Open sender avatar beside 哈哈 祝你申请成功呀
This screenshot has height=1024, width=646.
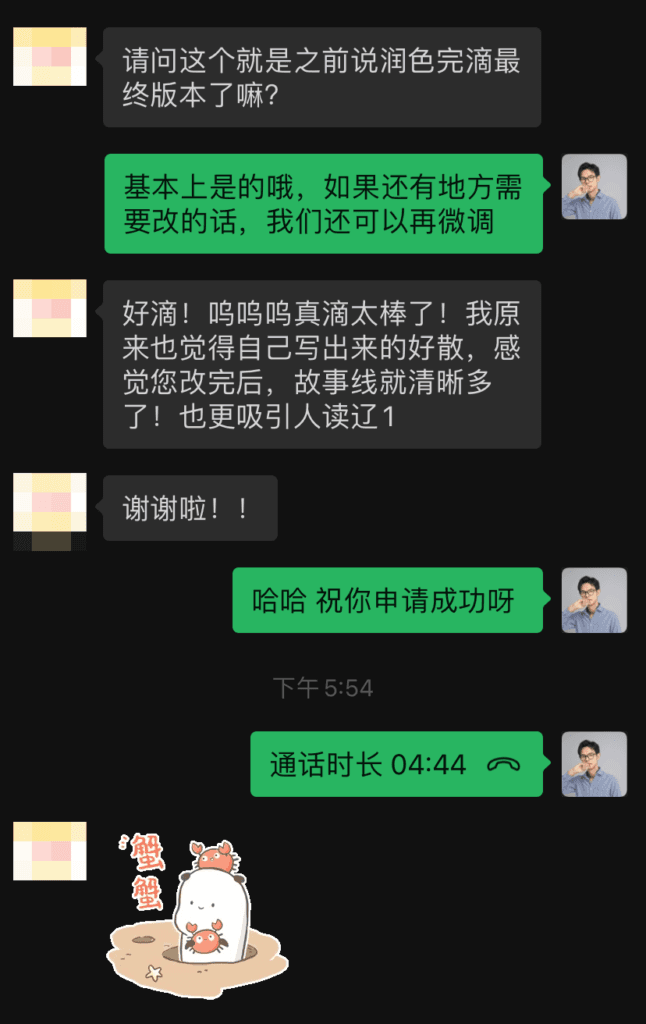(x=594, y=601)
